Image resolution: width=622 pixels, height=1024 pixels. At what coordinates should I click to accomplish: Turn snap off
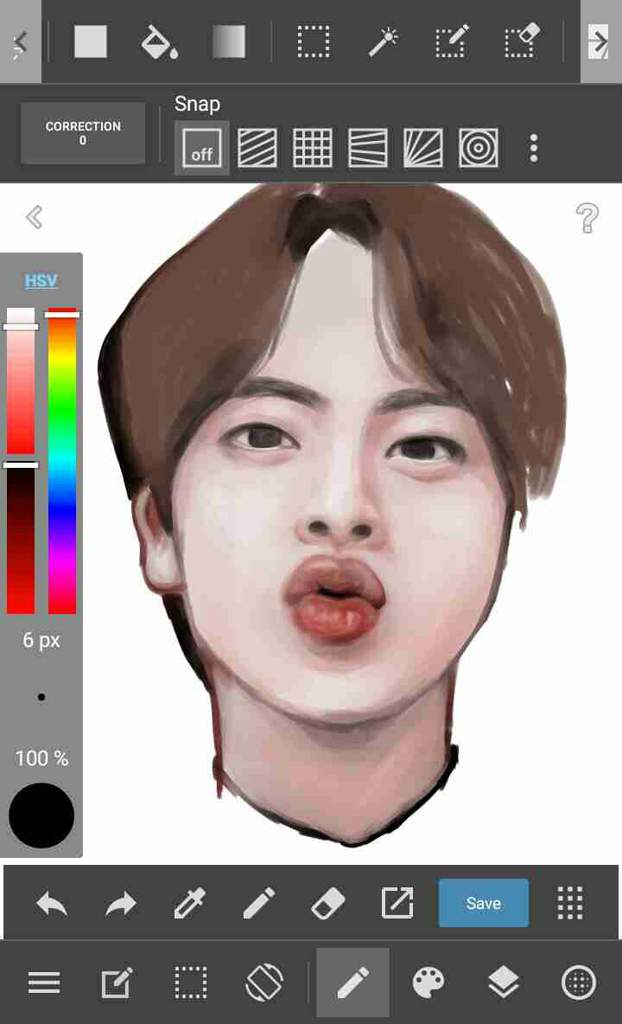click(202, 149)
